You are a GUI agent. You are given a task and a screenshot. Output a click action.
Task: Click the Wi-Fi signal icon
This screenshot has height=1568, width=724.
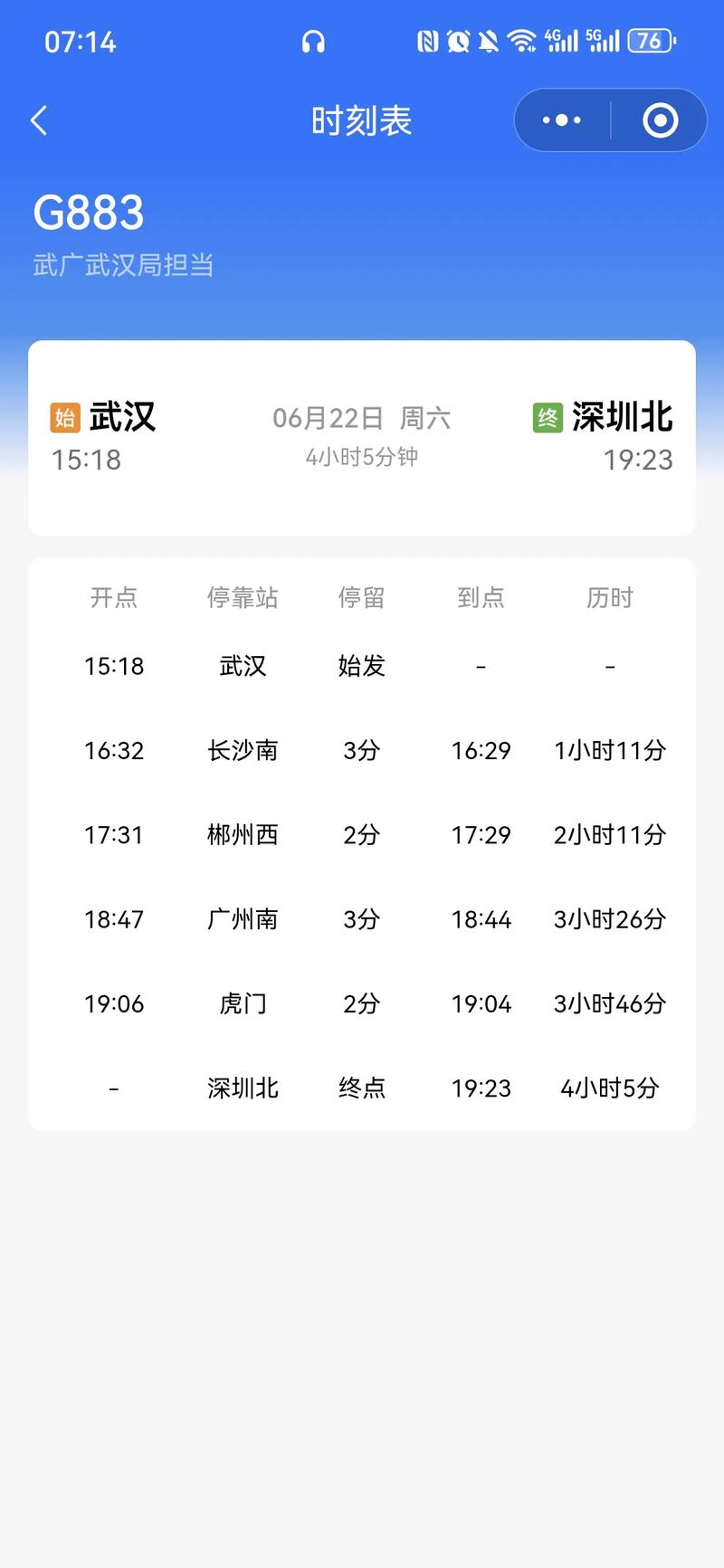(523, 41)
